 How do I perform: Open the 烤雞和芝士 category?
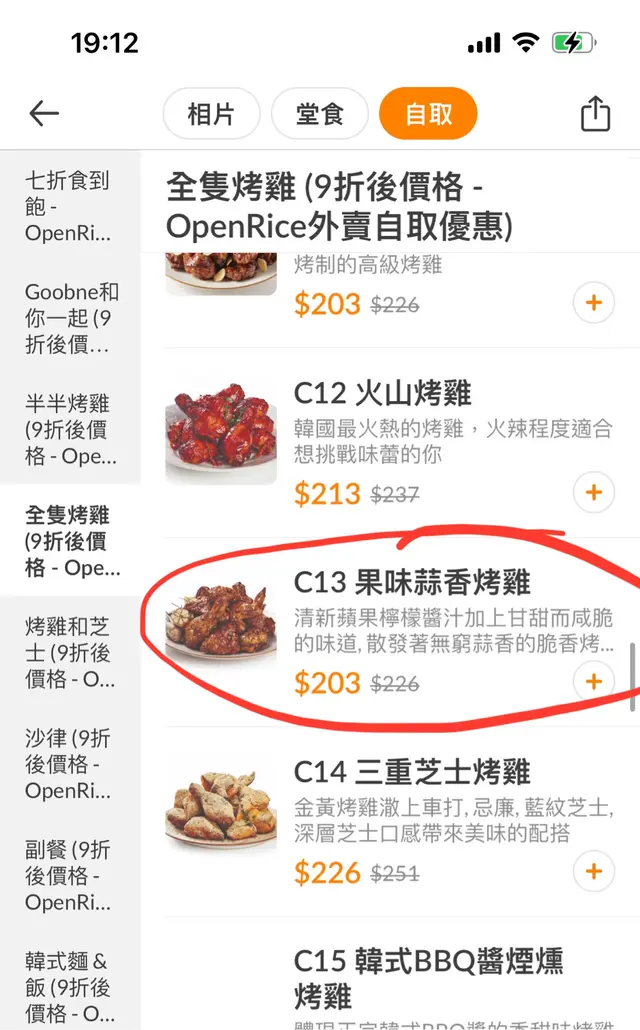(x=70, y=653)
